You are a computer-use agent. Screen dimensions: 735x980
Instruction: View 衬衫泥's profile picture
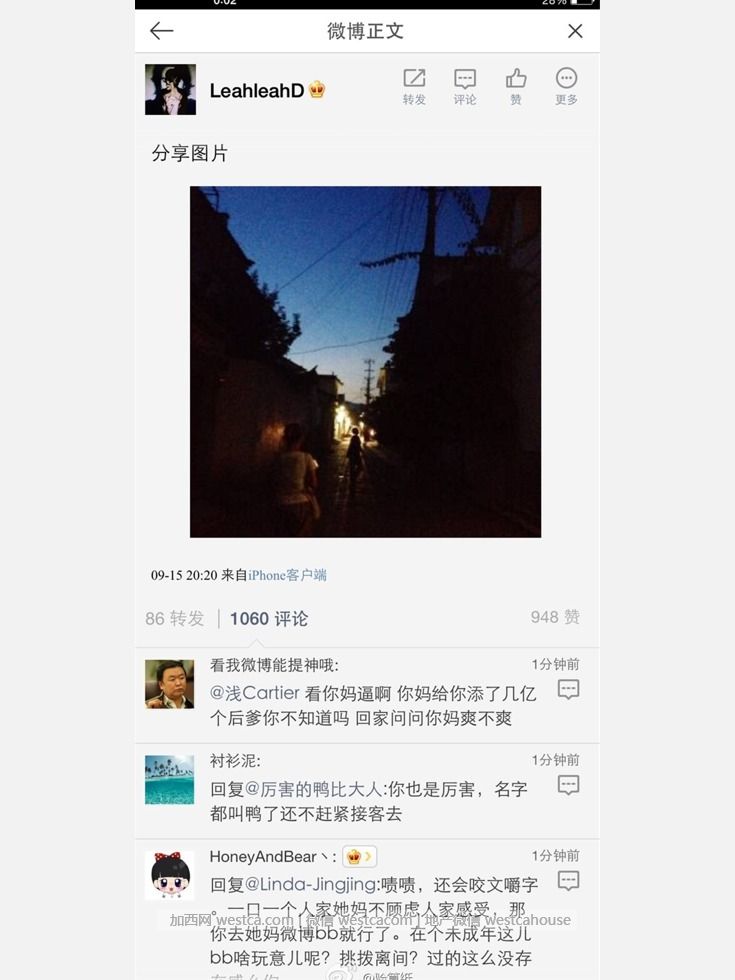(170, 780)
